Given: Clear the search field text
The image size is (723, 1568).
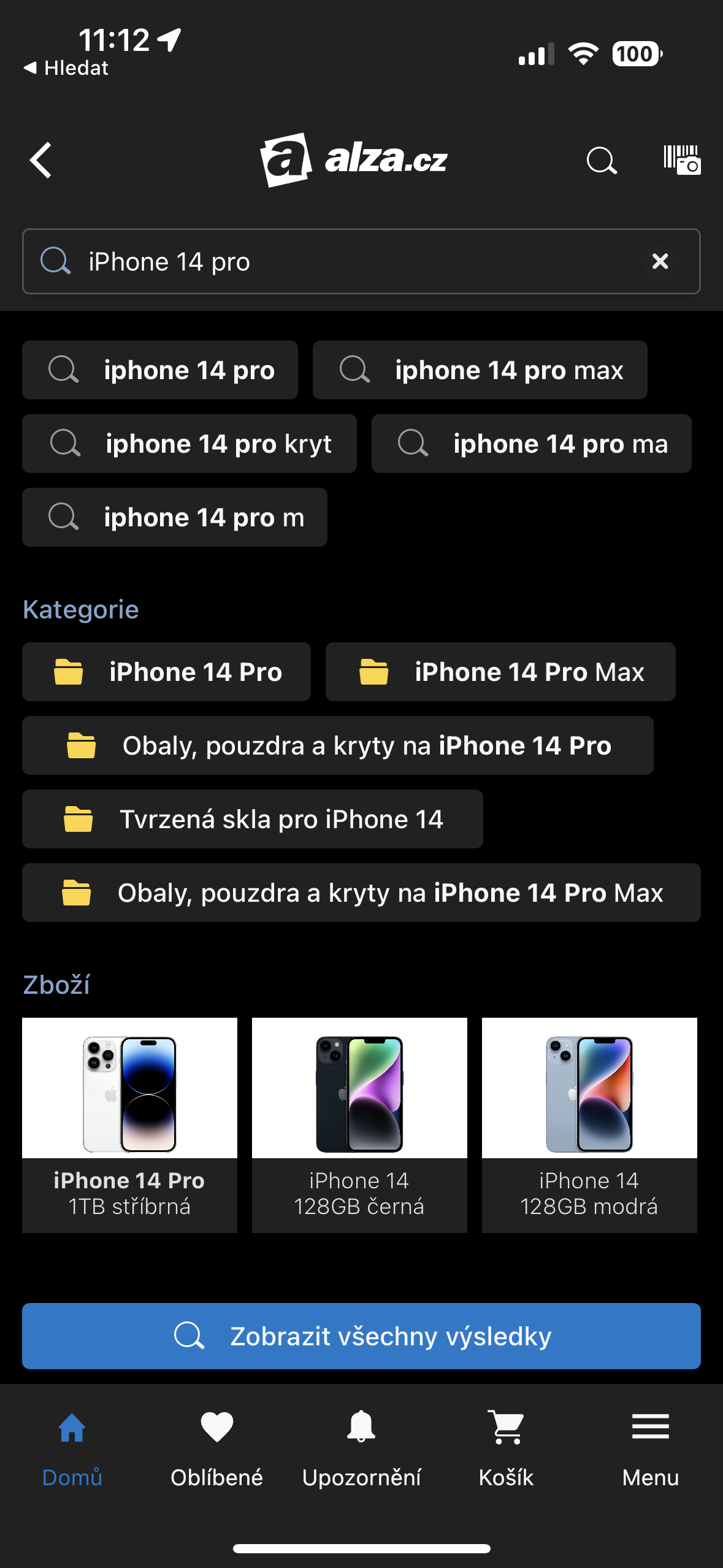Looking at the screenshot, I should click(660, 261).
